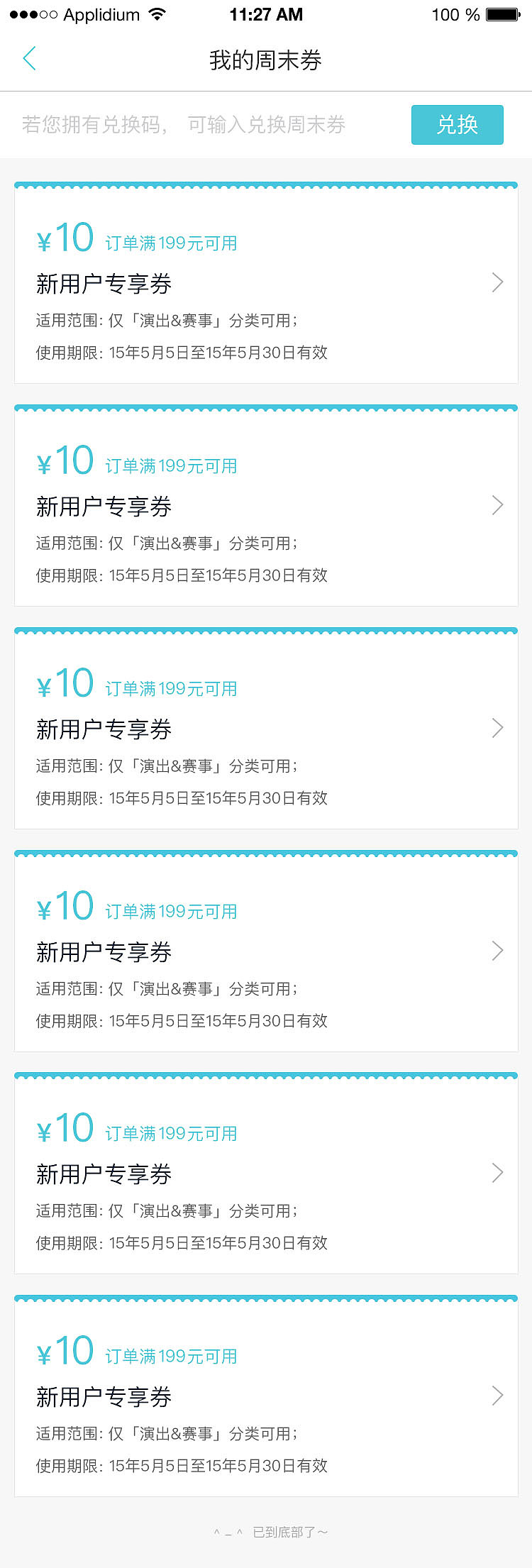This screenshot has height=1568, width=532.
Task: Select the ¥10 amount on the top coupon
Action: click(x=65, y=238)
